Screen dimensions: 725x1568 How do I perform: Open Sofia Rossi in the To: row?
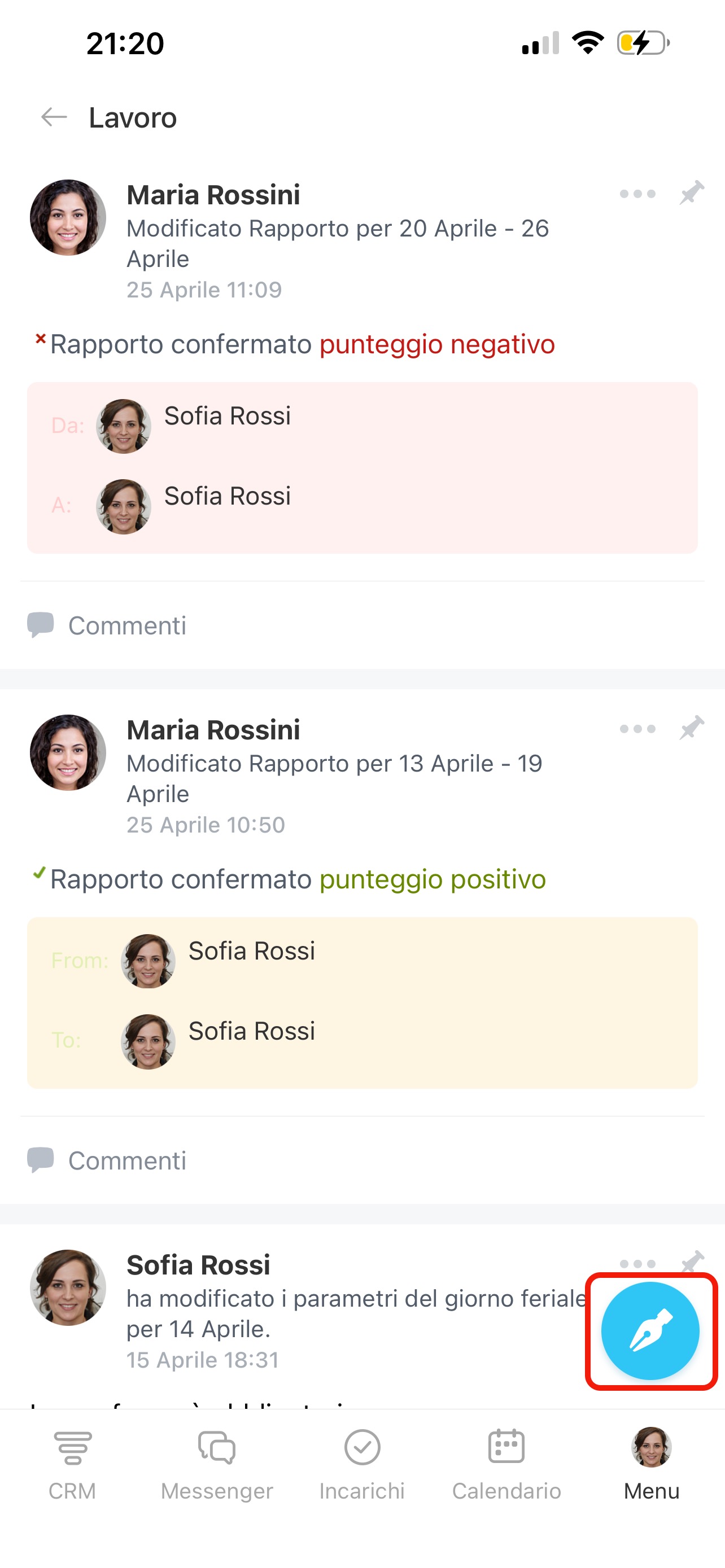[x=251, y=1031]
